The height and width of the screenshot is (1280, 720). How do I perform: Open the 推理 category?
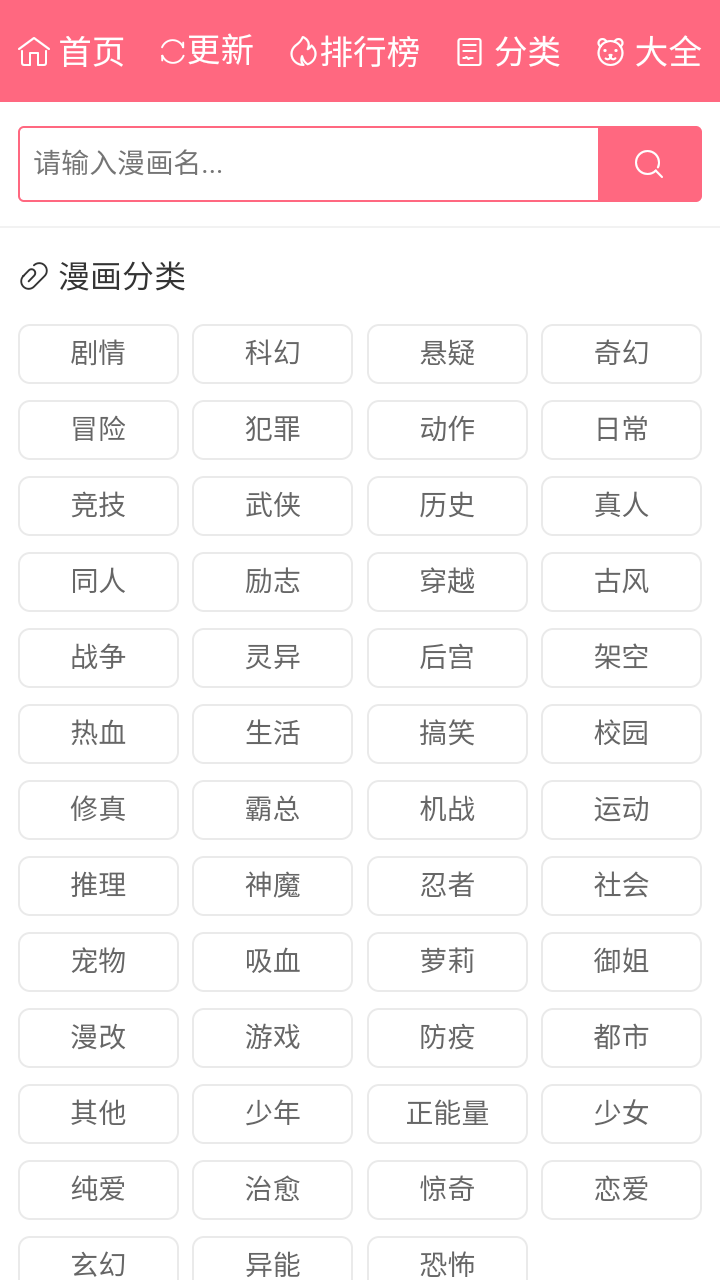[x=98, y=886]
